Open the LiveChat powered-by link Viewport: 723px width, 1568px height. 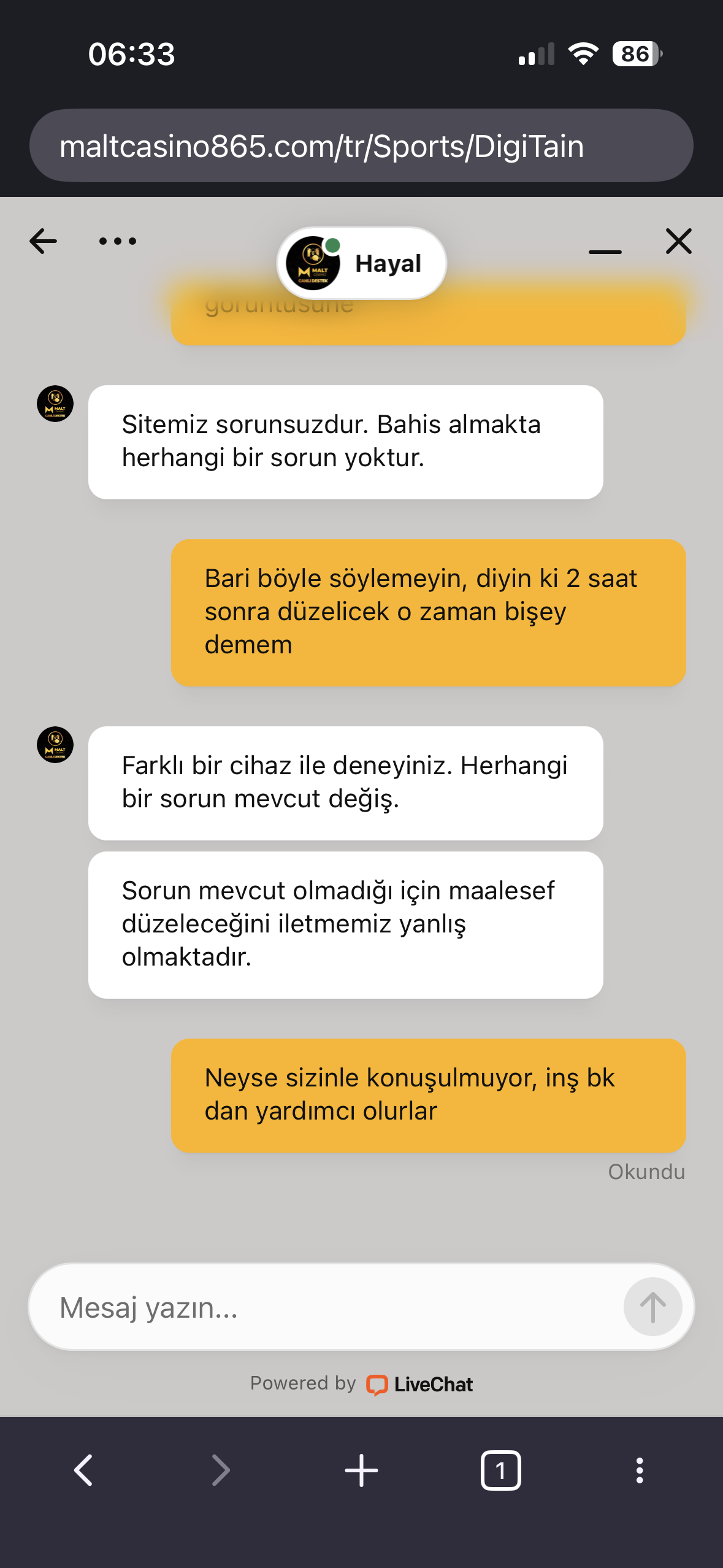pyautogui.click(x=362, y=1384)
